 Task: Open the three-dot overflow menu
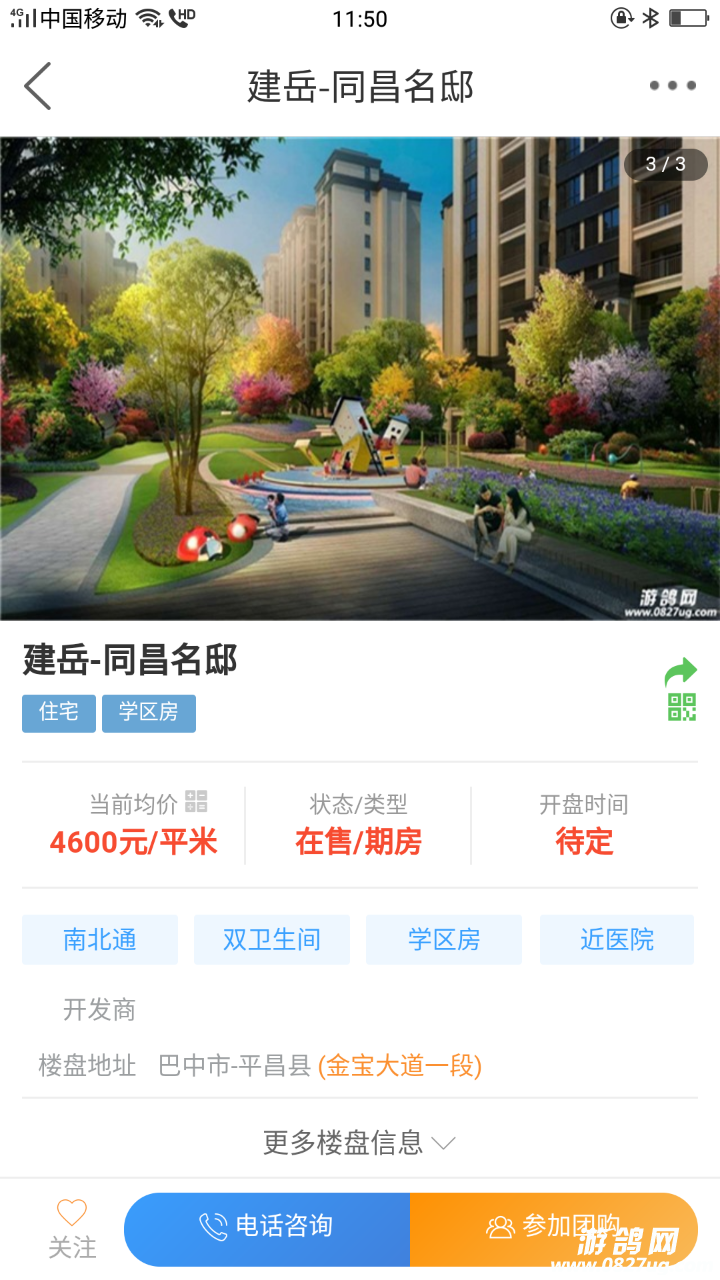[x=672, y=86]
